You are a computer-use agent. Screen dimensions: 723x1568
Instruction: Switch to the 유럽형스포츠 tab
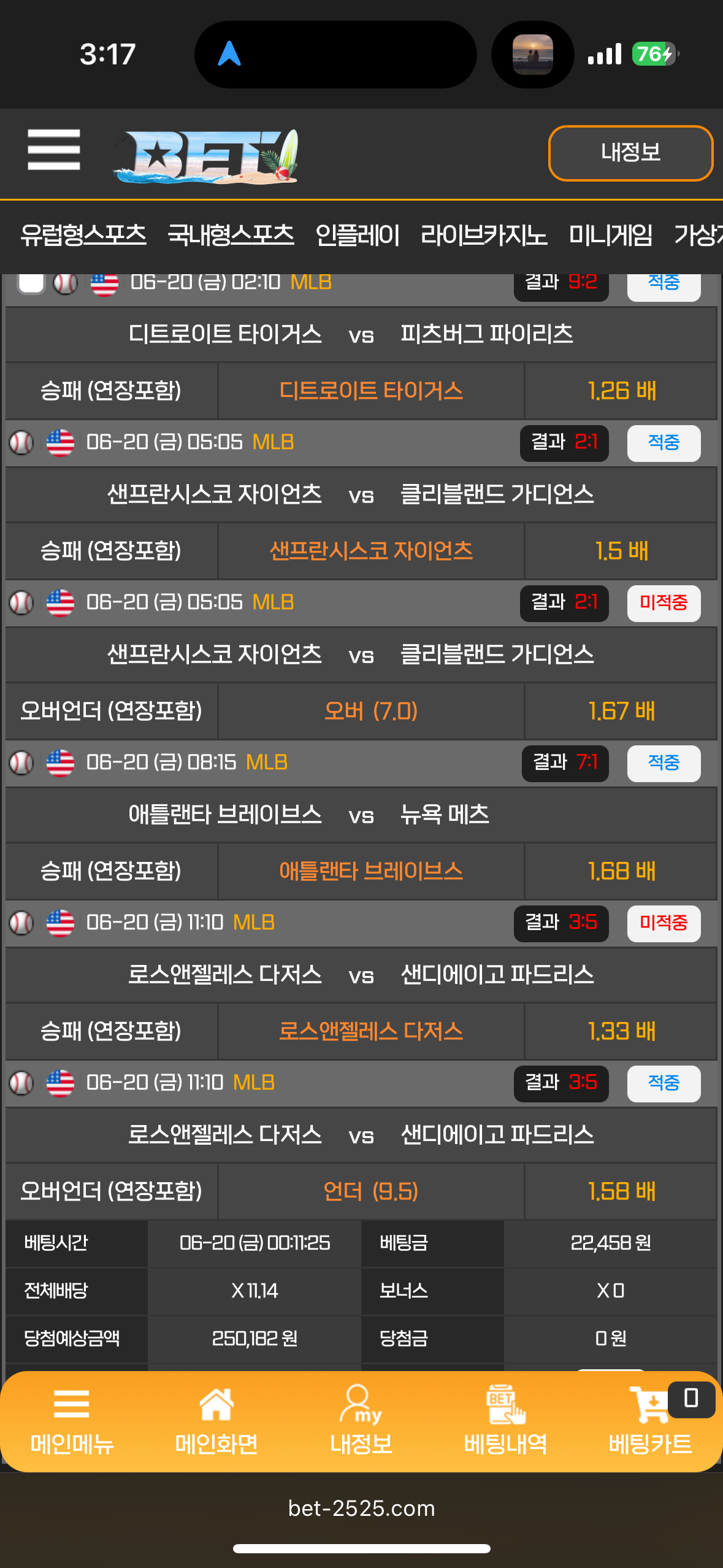[x=83, y=236]
